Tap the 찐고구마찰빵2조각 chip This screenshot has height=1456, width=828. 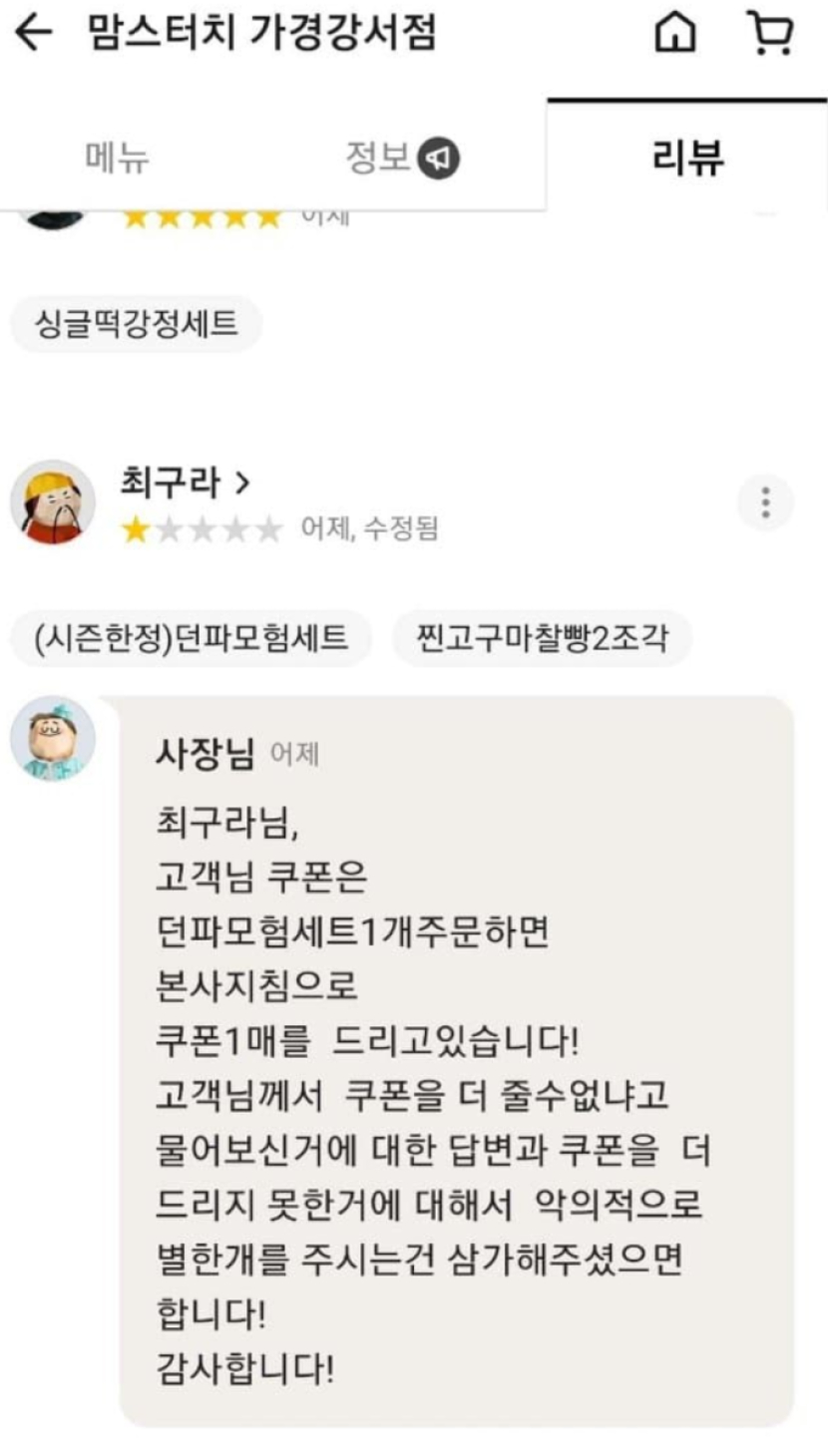[x=542, y=638]
